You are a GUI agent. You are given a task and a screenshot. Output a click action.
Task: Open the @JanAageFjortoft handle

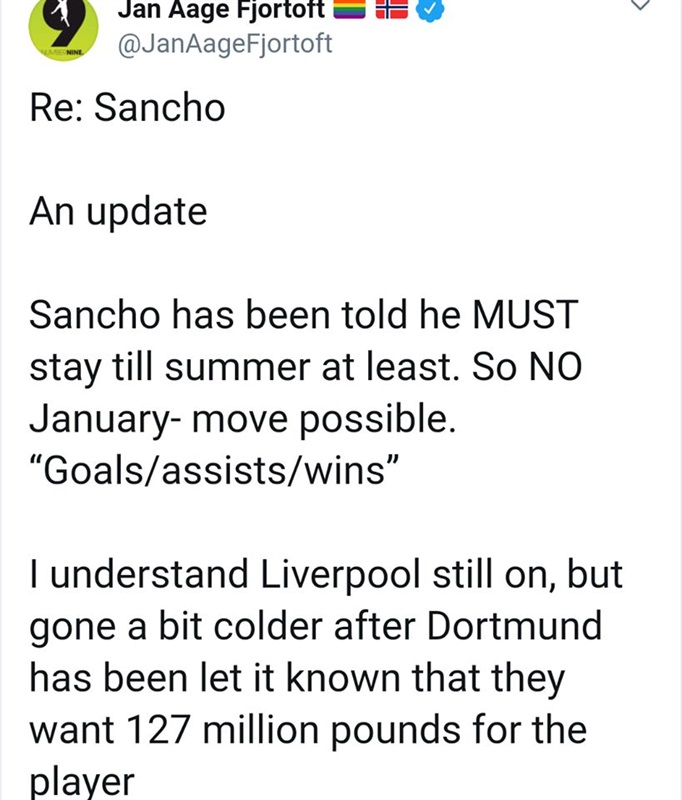(225, 44)
